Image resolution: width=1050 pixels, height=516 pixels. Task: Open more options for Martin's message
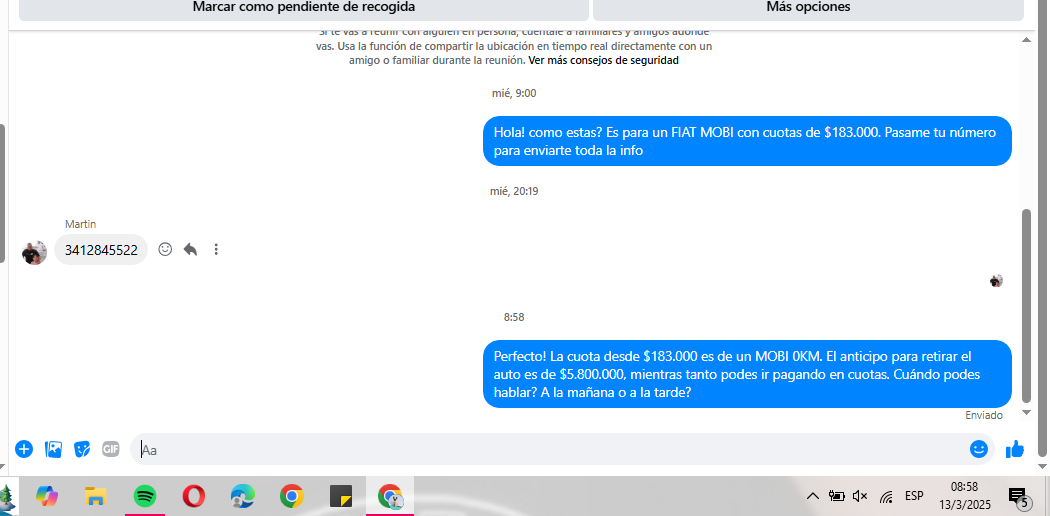(x=216, y=249)
